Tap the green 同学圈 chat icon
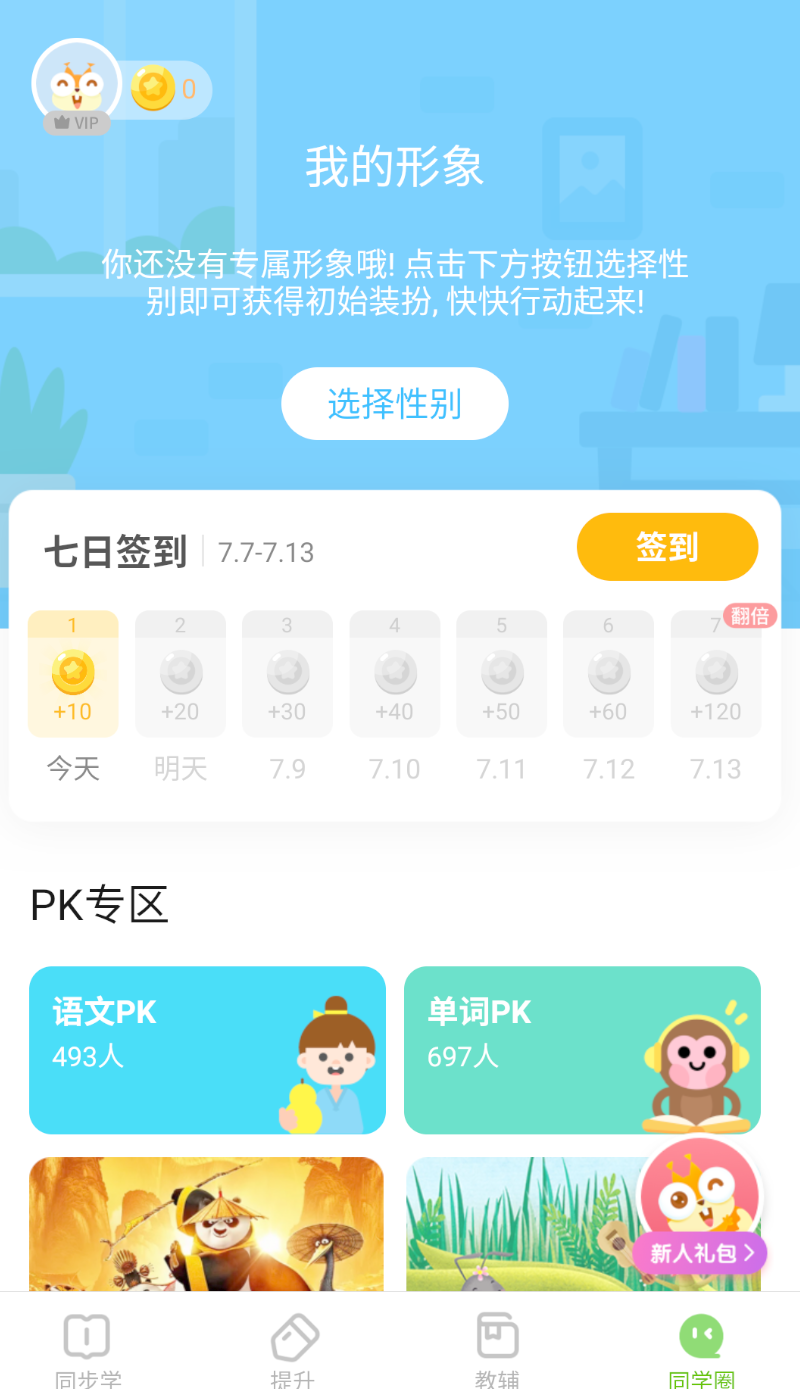This screenshot has height=1389, width=800. pos(700,1335)
